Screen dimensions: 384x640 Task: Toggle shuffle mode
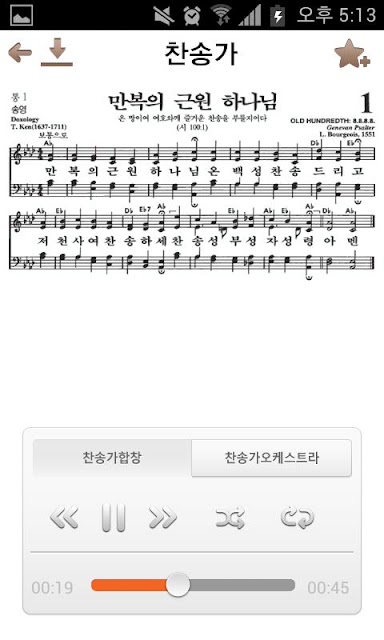point(230,518)
